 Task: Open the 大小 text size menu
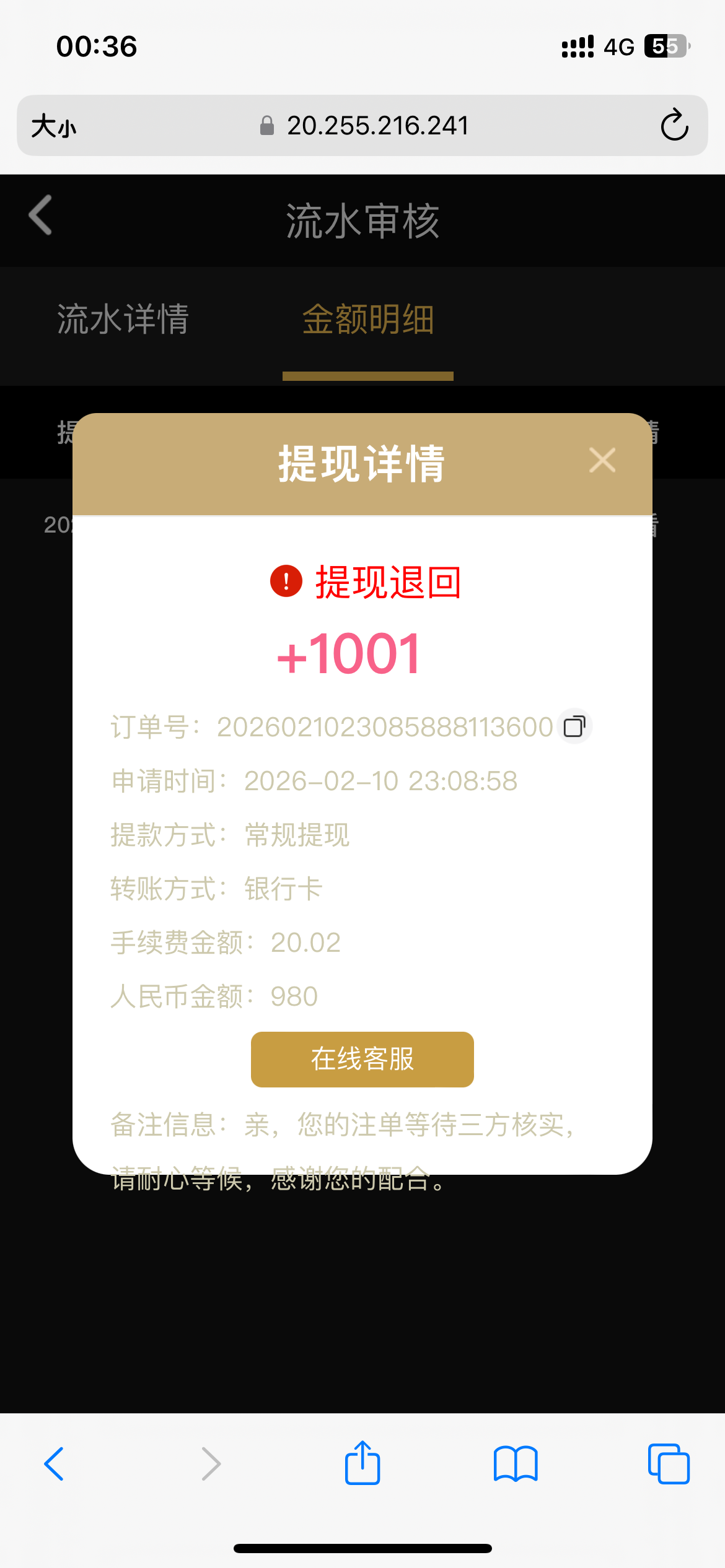[54, 126]
